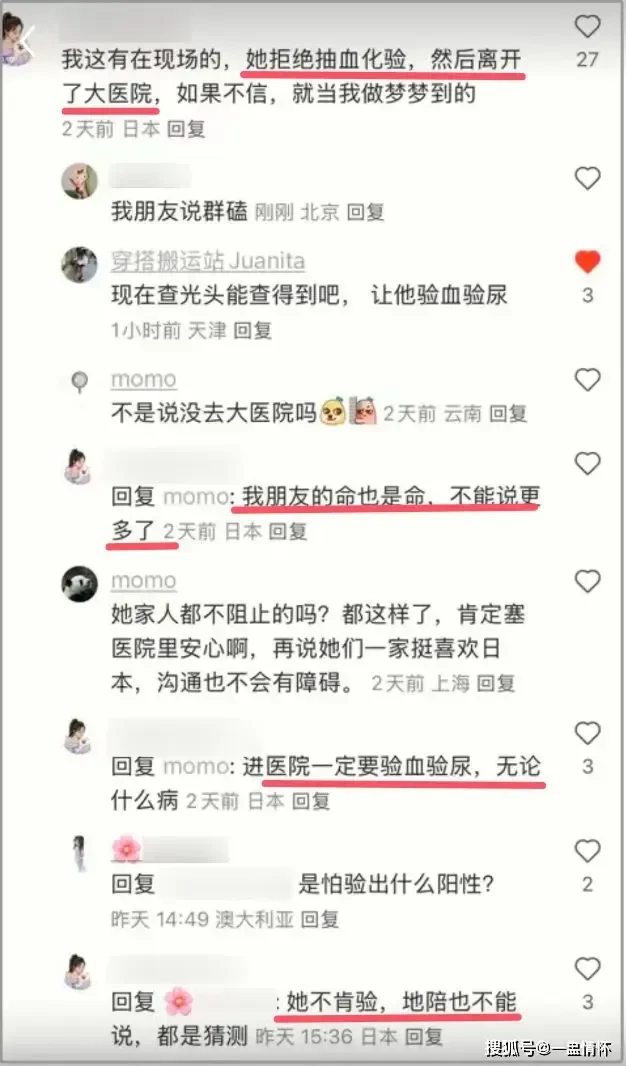Reply to the 进医院一定要验血验尿 comment
Viewport: 626px width, 1066px height.
(311, 801)
